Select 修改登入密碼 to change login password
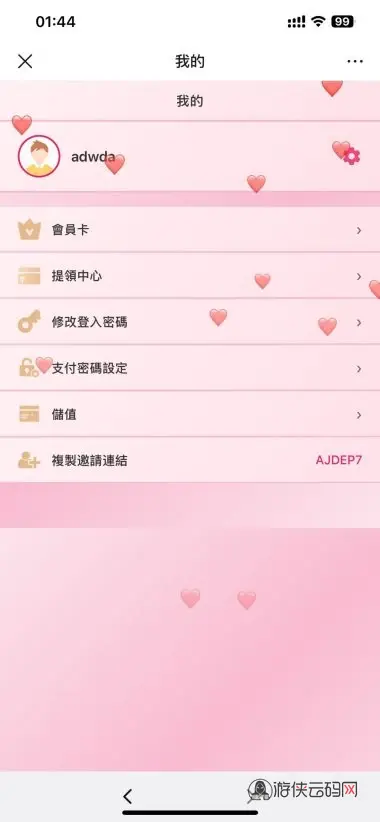The width and height of the screenshot is (380, 822). 190,322
